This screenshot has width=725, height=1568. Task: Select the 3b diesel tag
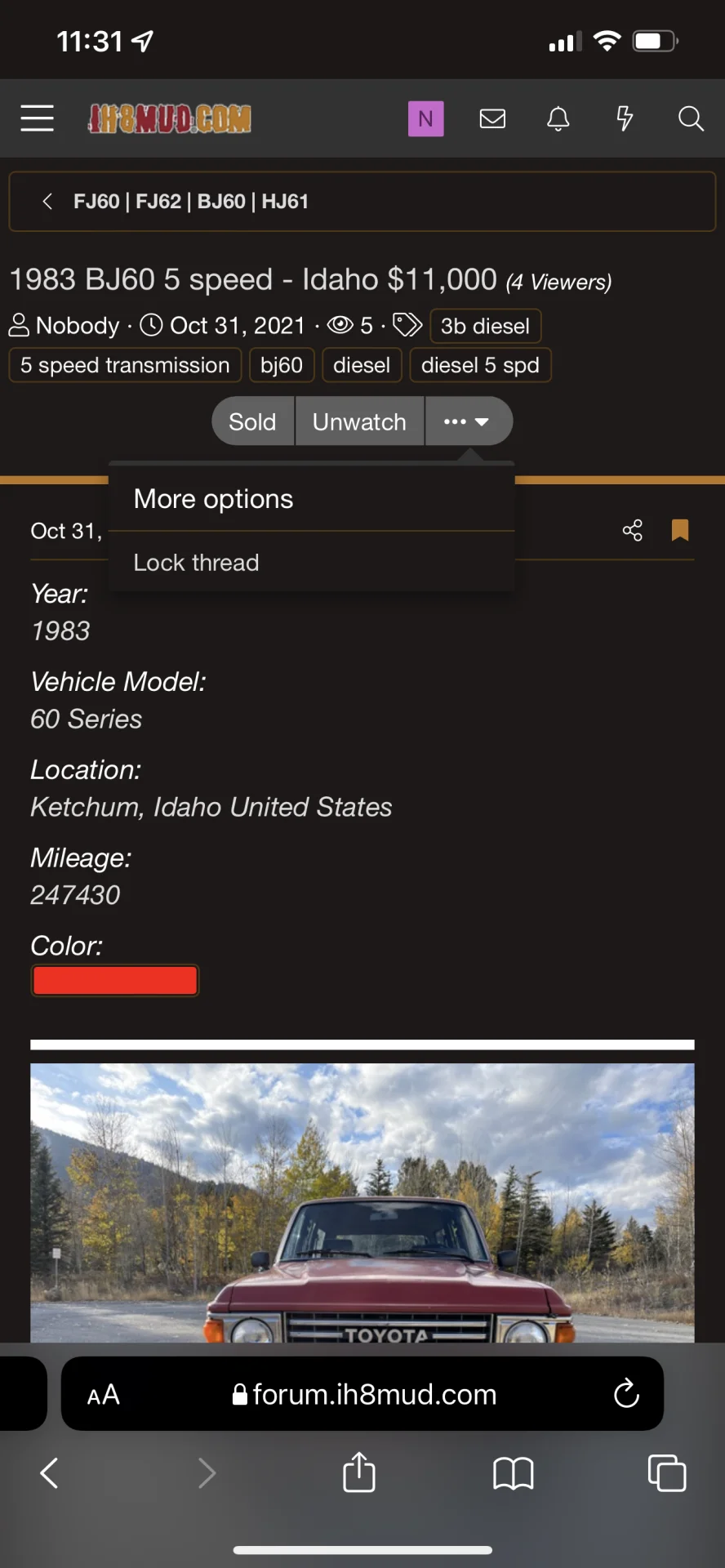[485, 327]
